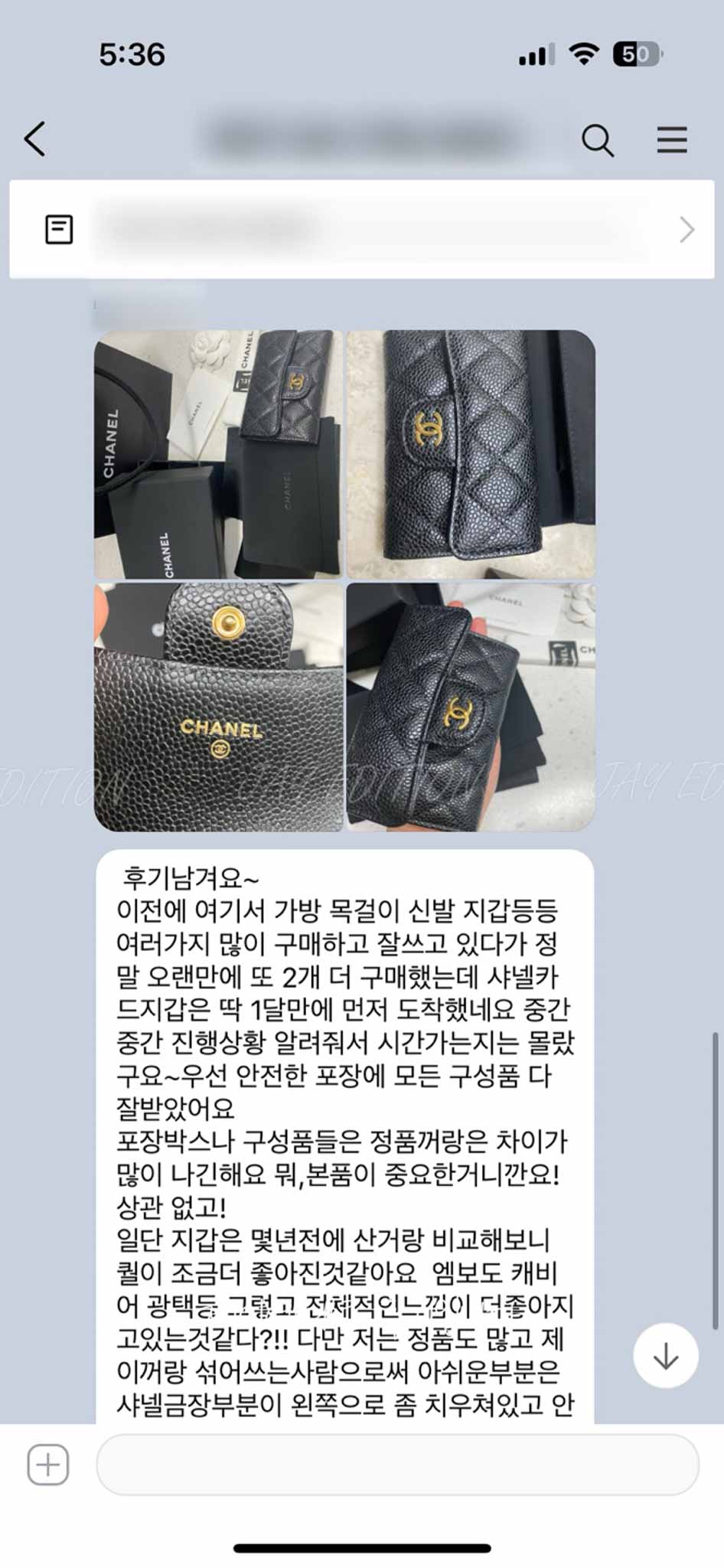The height and width of the screenshot is (1568, 724).
Task: Expand the pinned notice banner
Action: pyautogui.click(x=686, y=230)
